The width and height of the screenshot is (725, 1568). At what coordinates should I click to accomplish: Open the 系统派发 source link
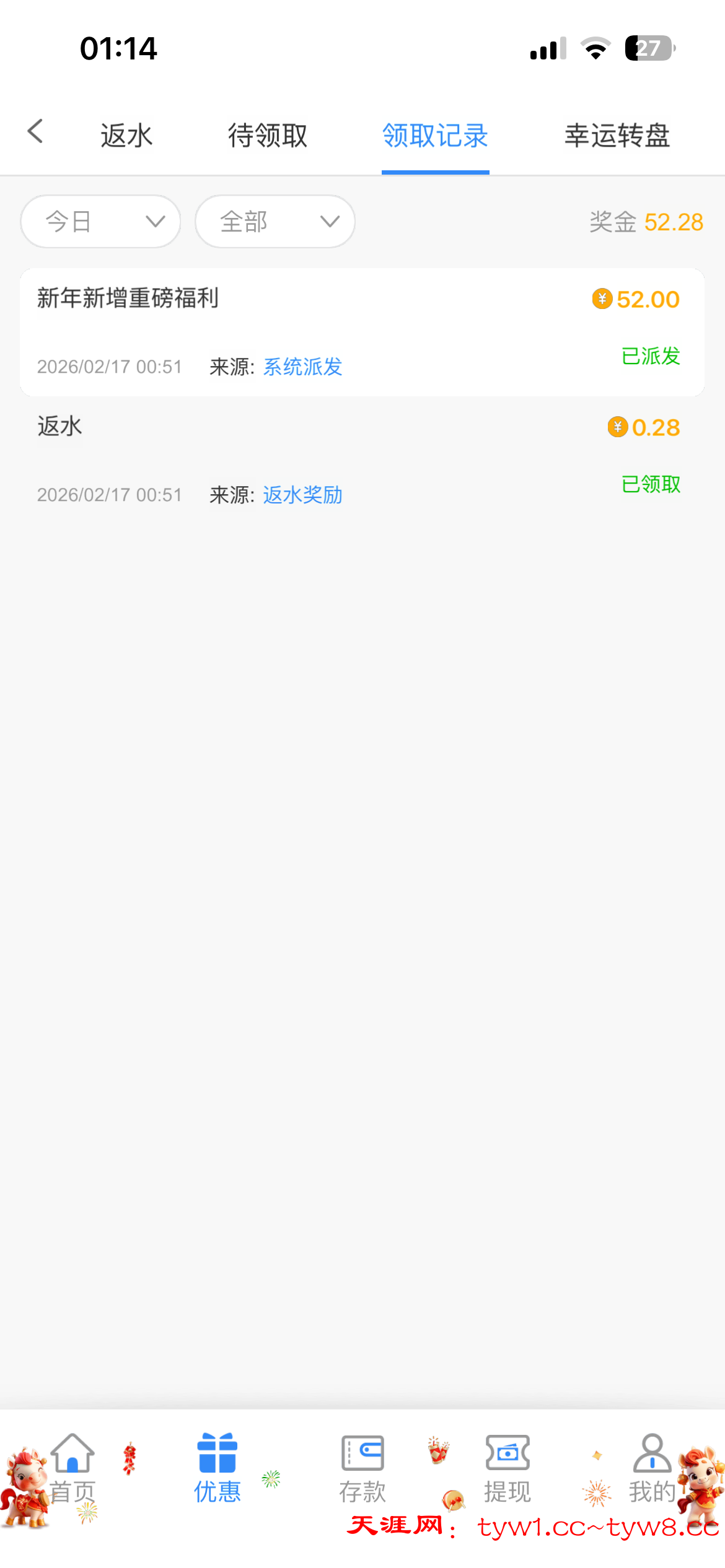coord(302,367)
